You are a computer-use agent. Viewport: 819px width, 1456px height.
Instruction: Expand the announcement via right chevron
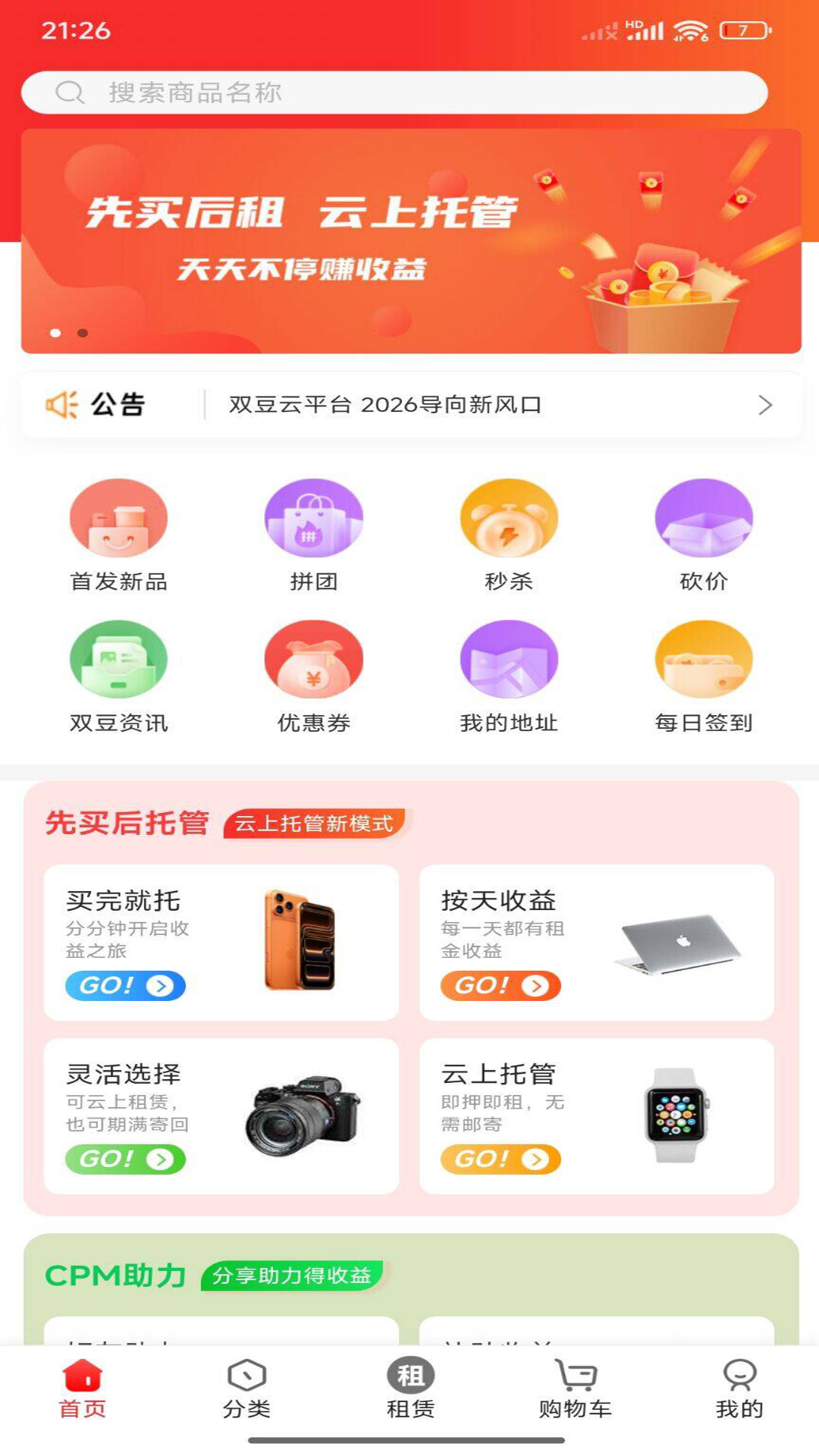766,406
